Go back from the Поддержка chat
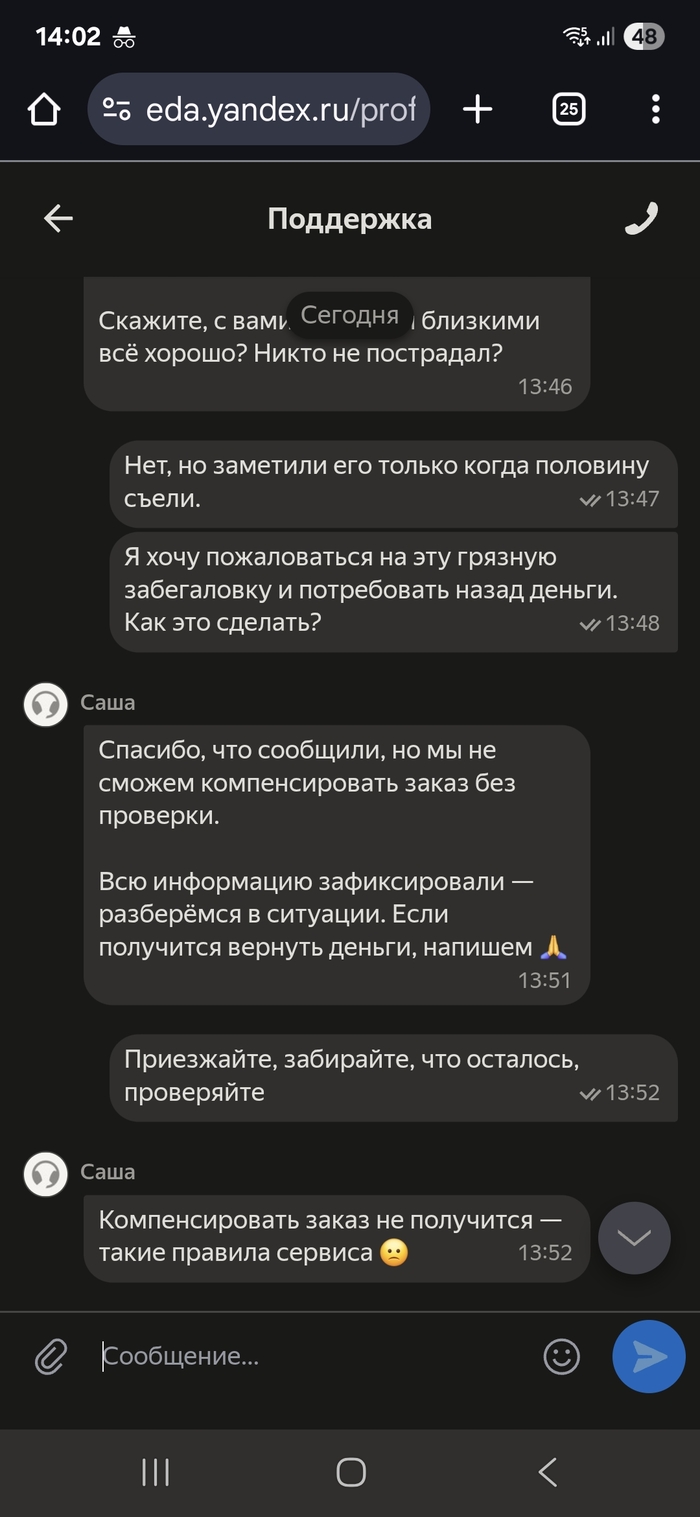Image resolution: width=700 pixels, height=1517 pixels. pos(58,218)
